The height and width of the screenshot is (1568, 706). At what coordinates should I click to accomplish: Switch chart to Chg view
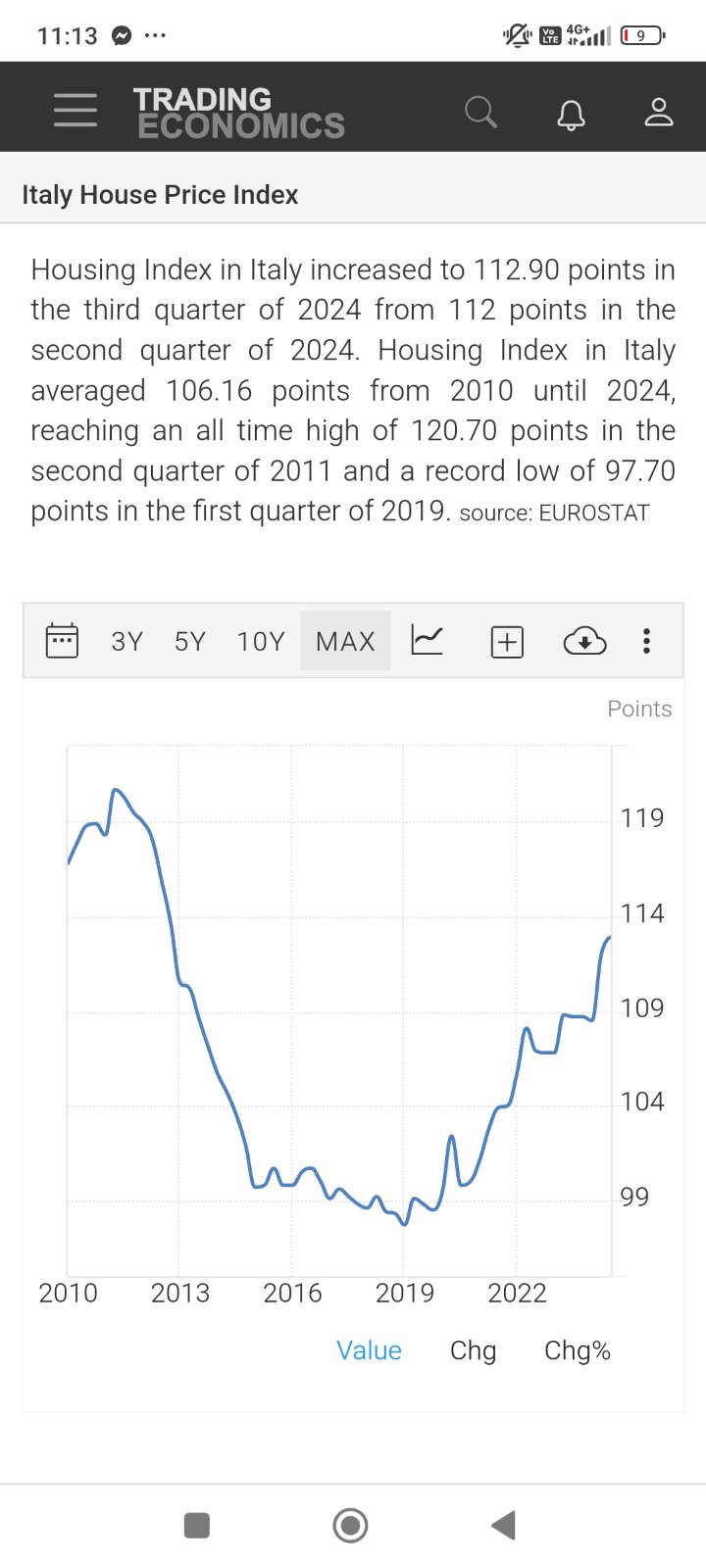[x=473, y=1350]
